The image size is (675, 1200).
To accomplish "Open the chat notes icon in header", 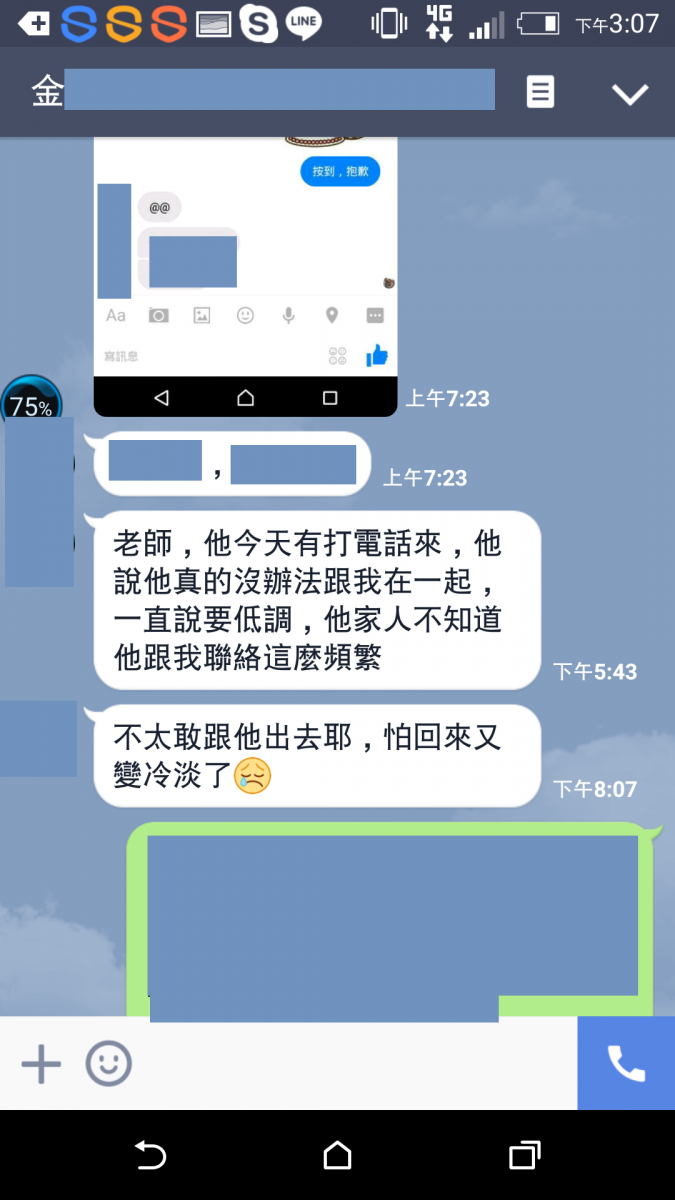I will 540,93.
